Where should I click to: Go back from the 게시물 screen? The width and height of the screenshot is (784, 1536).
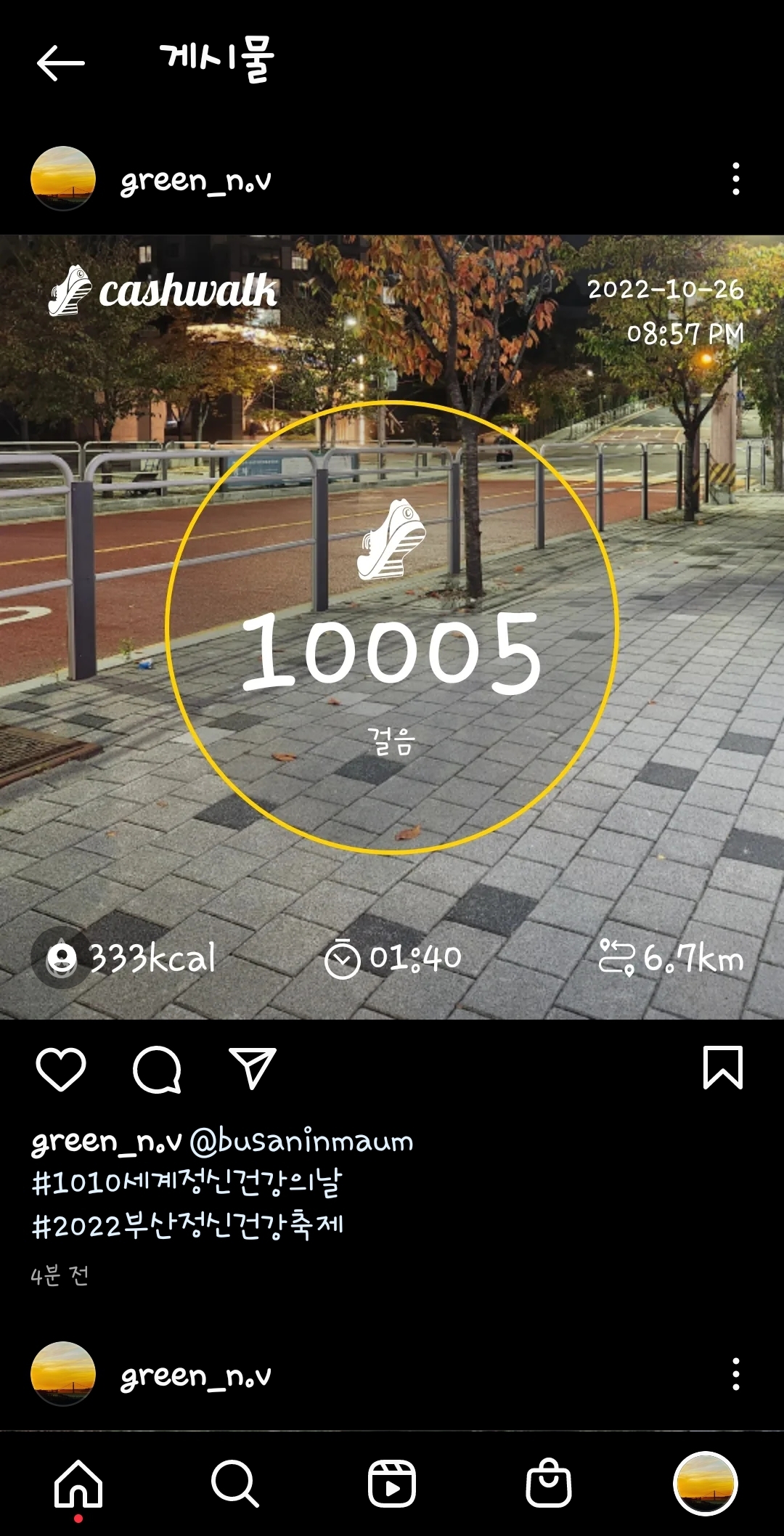pos(61,62)
